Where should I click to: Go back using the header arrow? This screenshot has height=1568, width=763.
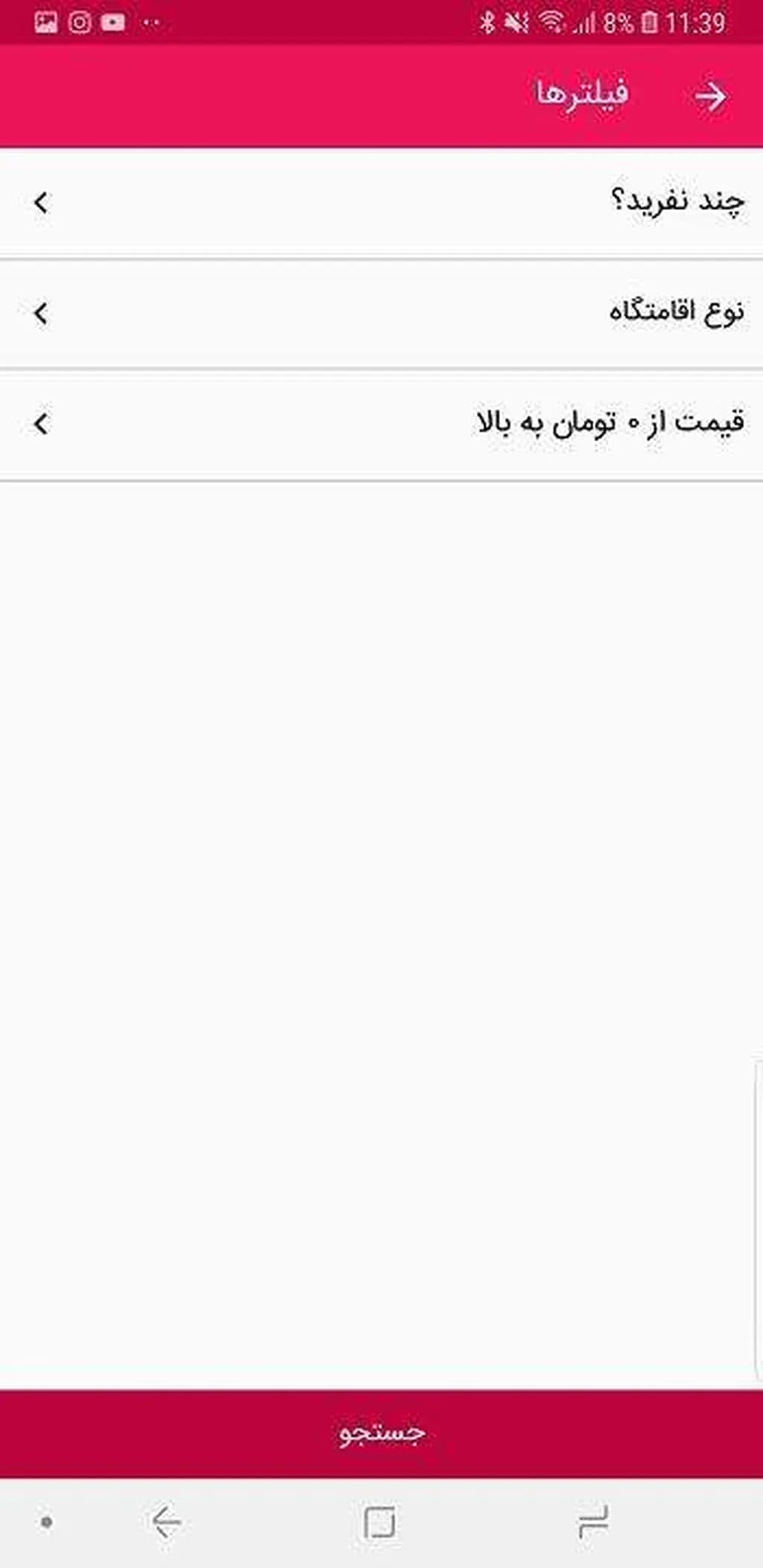(709, 96)
